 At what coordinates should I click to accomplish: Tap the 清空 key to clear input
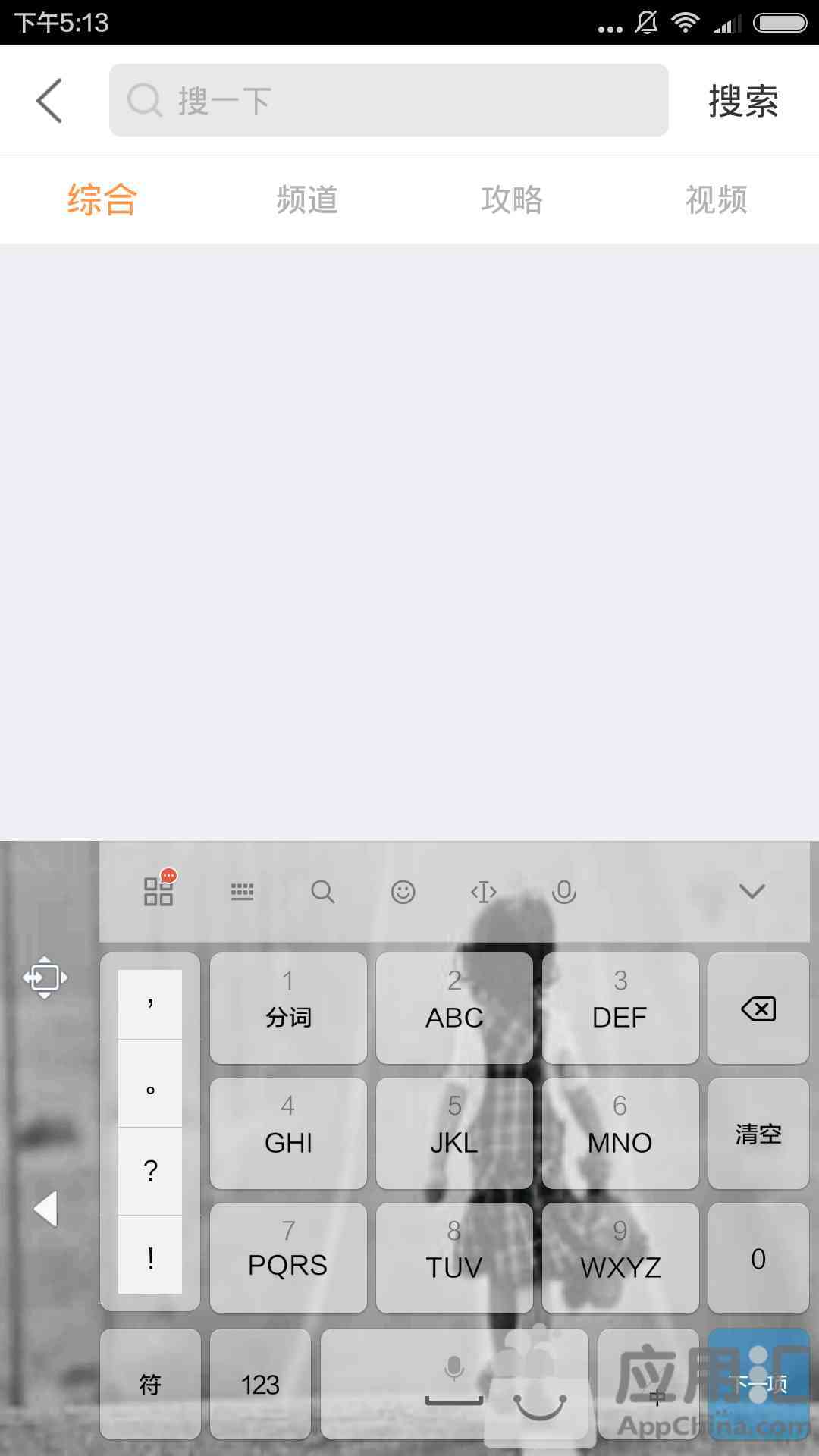point(758,1134)
